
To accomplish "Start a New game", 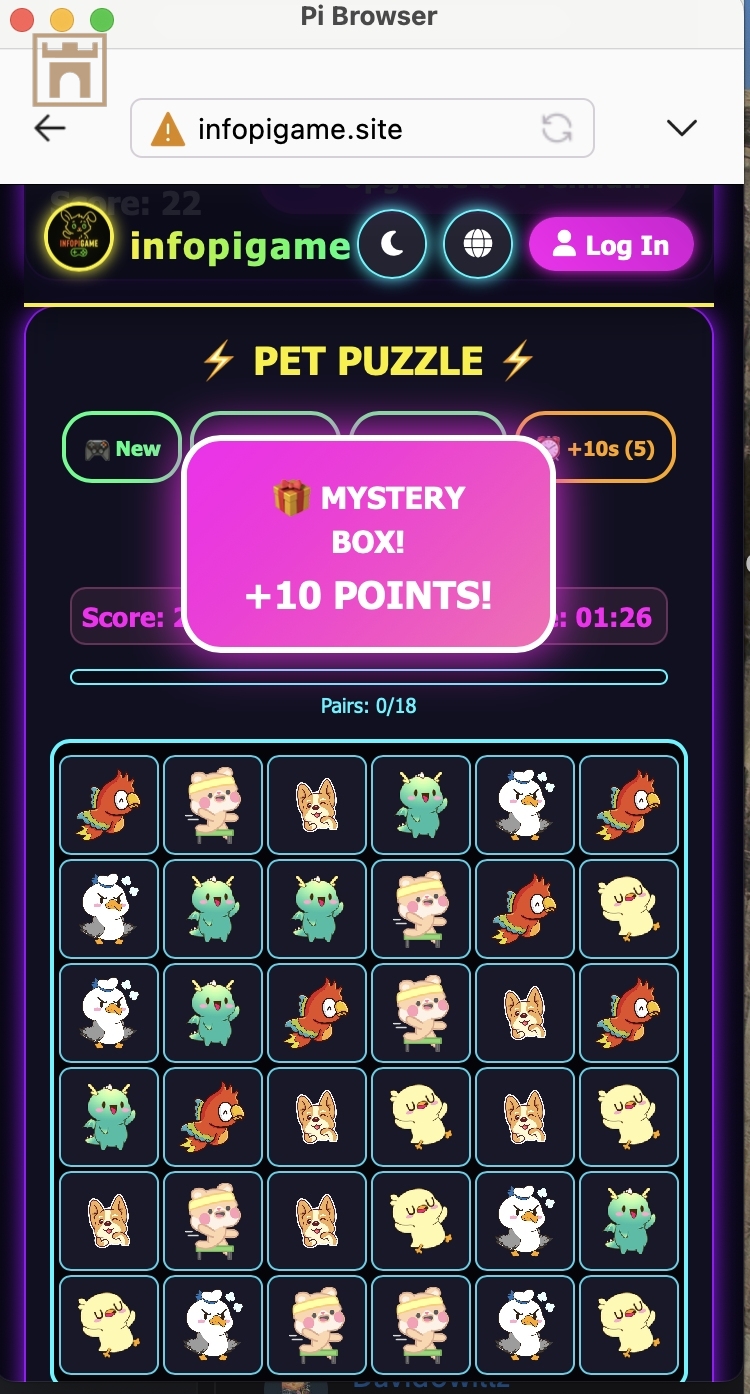I will [x=122, y=448].
